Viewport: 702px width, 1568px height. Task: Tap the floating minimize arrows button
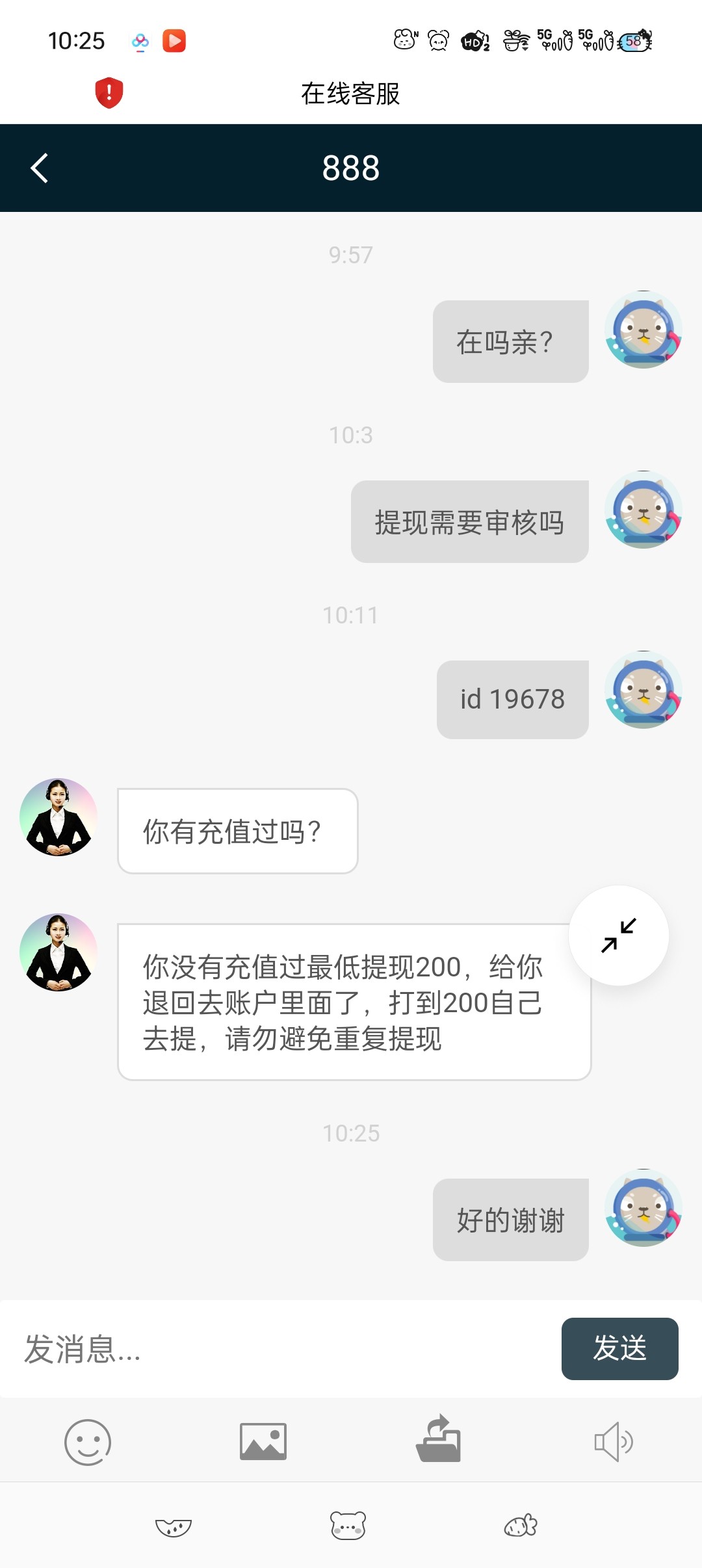click(618, 935)
